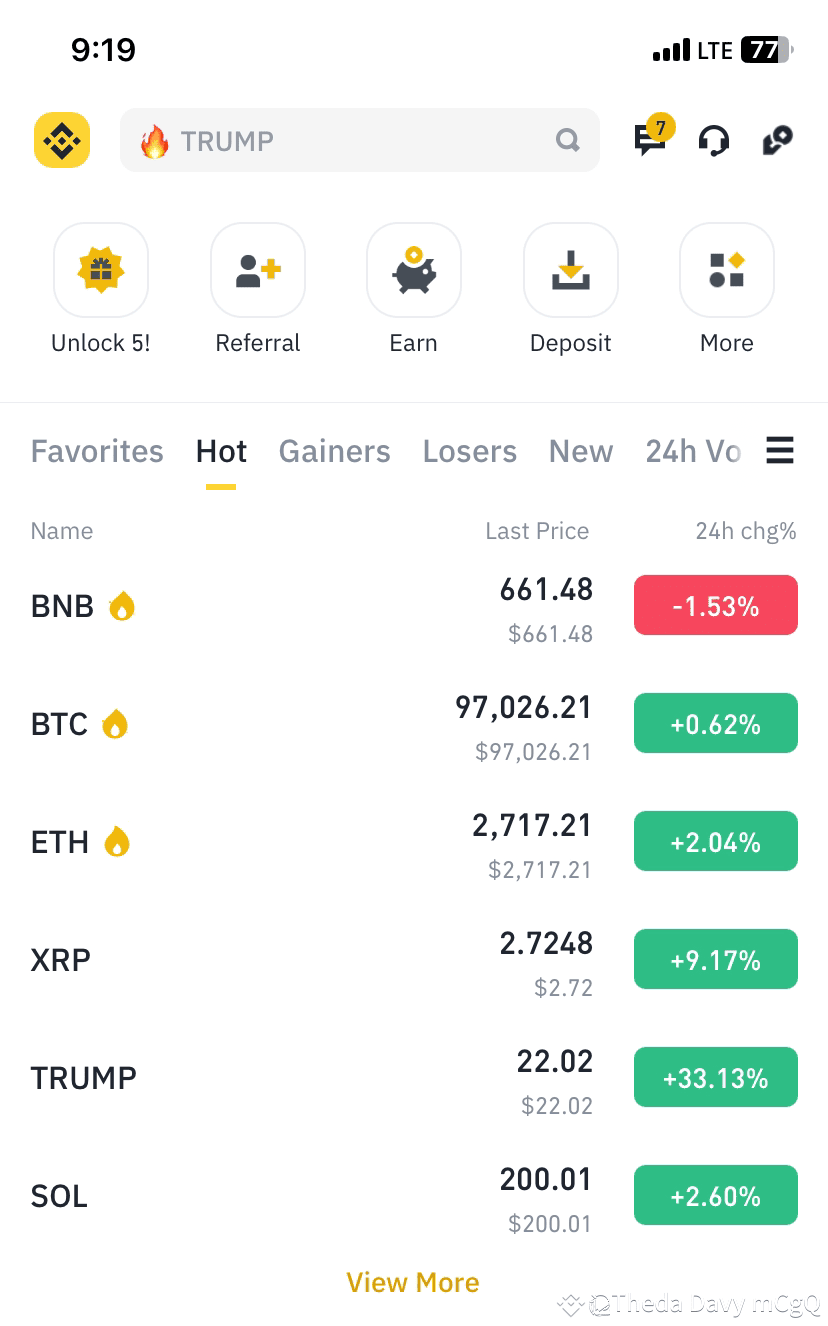The height and width of the screenshot is (1326, 828).
Task: Open the chat messages with 7 notifications
Action: point(649,141)
